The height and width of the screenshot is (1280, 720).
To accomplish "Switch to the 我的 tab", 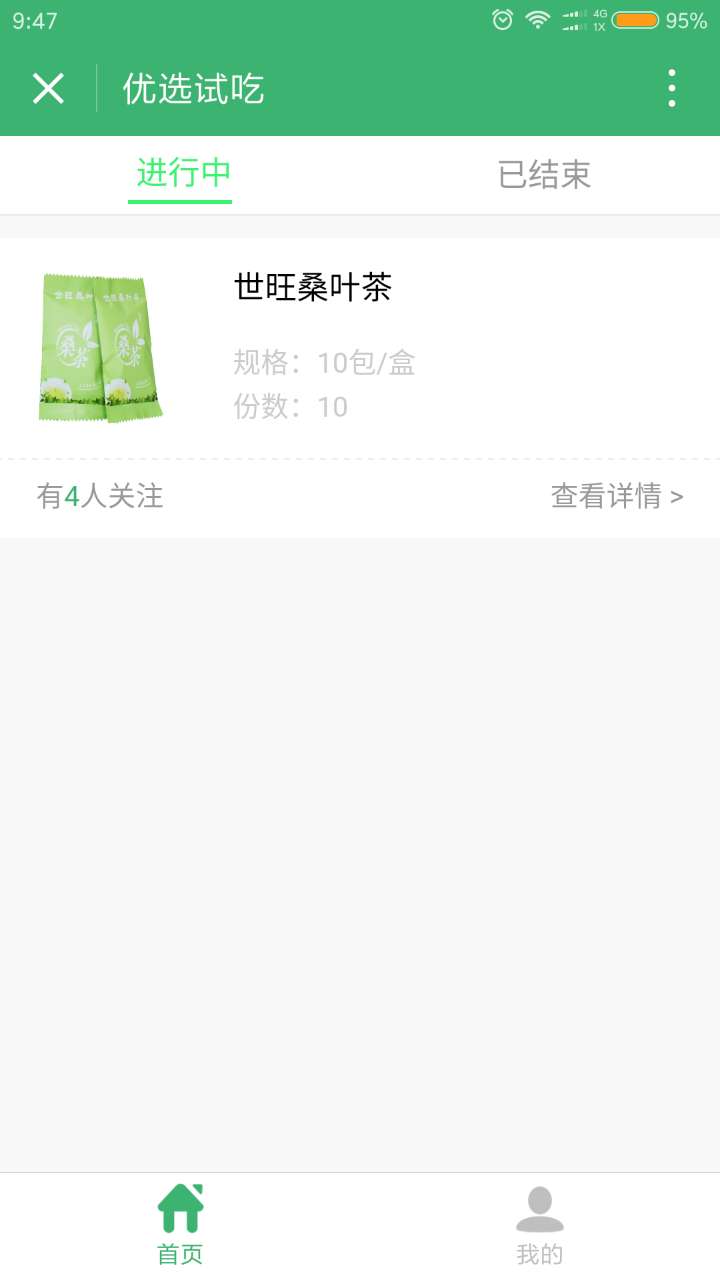I will (540, 1226).
